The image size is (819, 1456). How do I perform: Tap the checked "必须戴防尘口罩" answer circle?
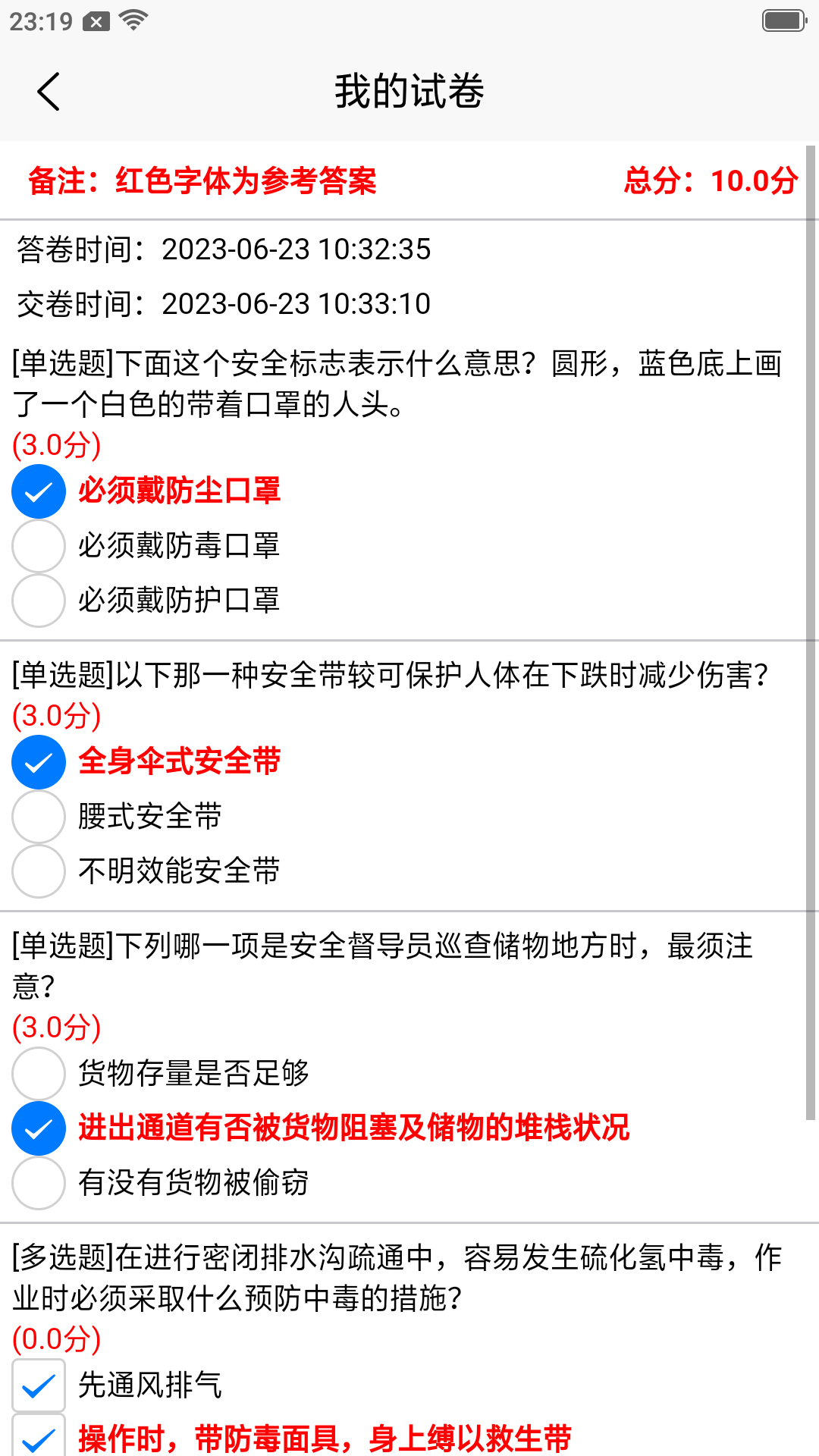click(x=38, y=491)
